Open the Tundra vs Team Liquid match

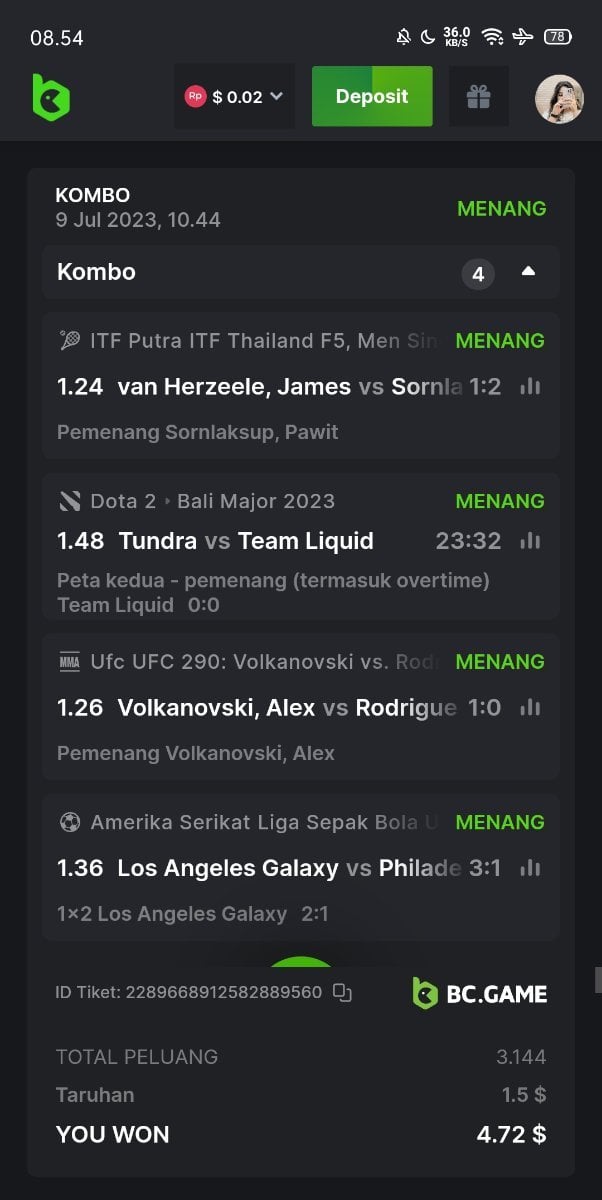click(246, 541)
